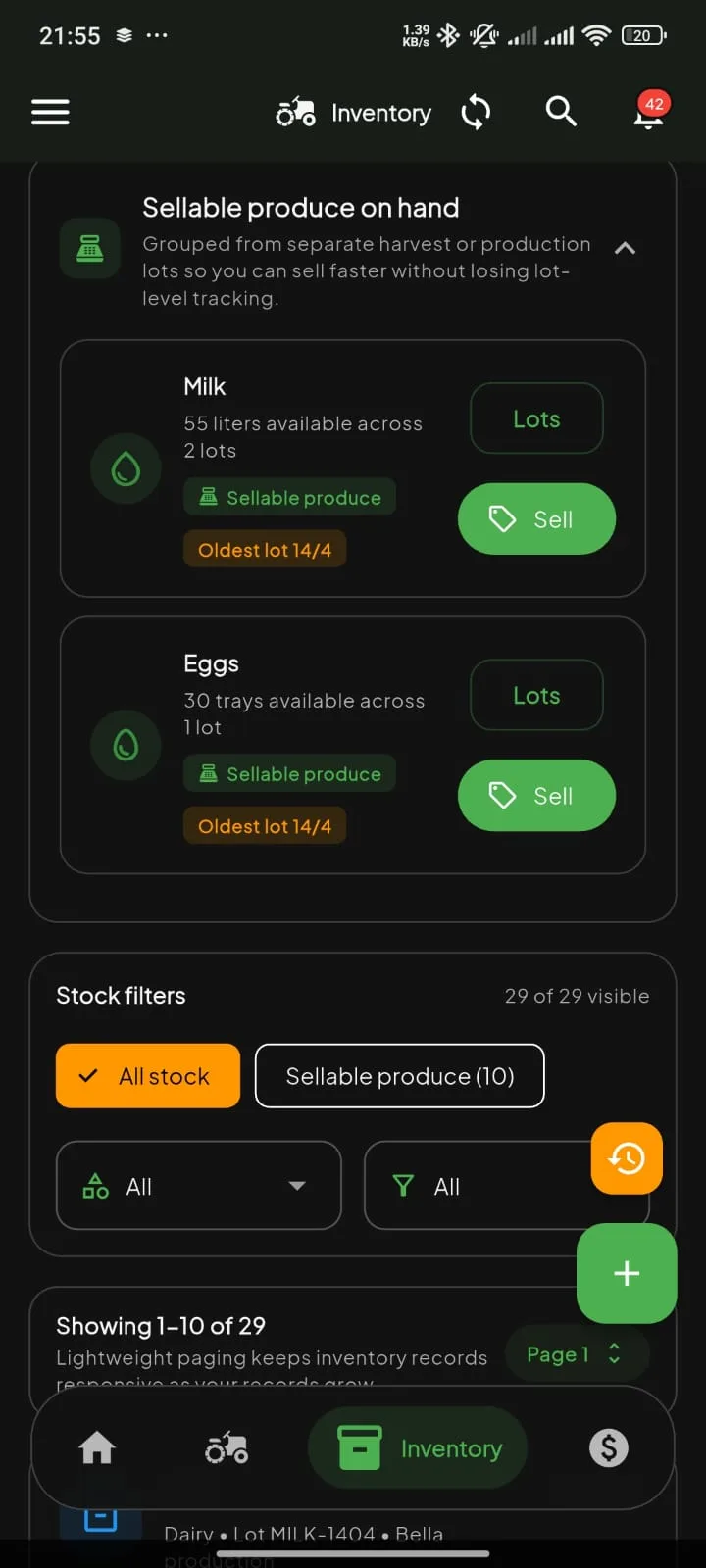
Task: Switch to the Home tab in bottom navigation
Action: (x=96, y=1447)
